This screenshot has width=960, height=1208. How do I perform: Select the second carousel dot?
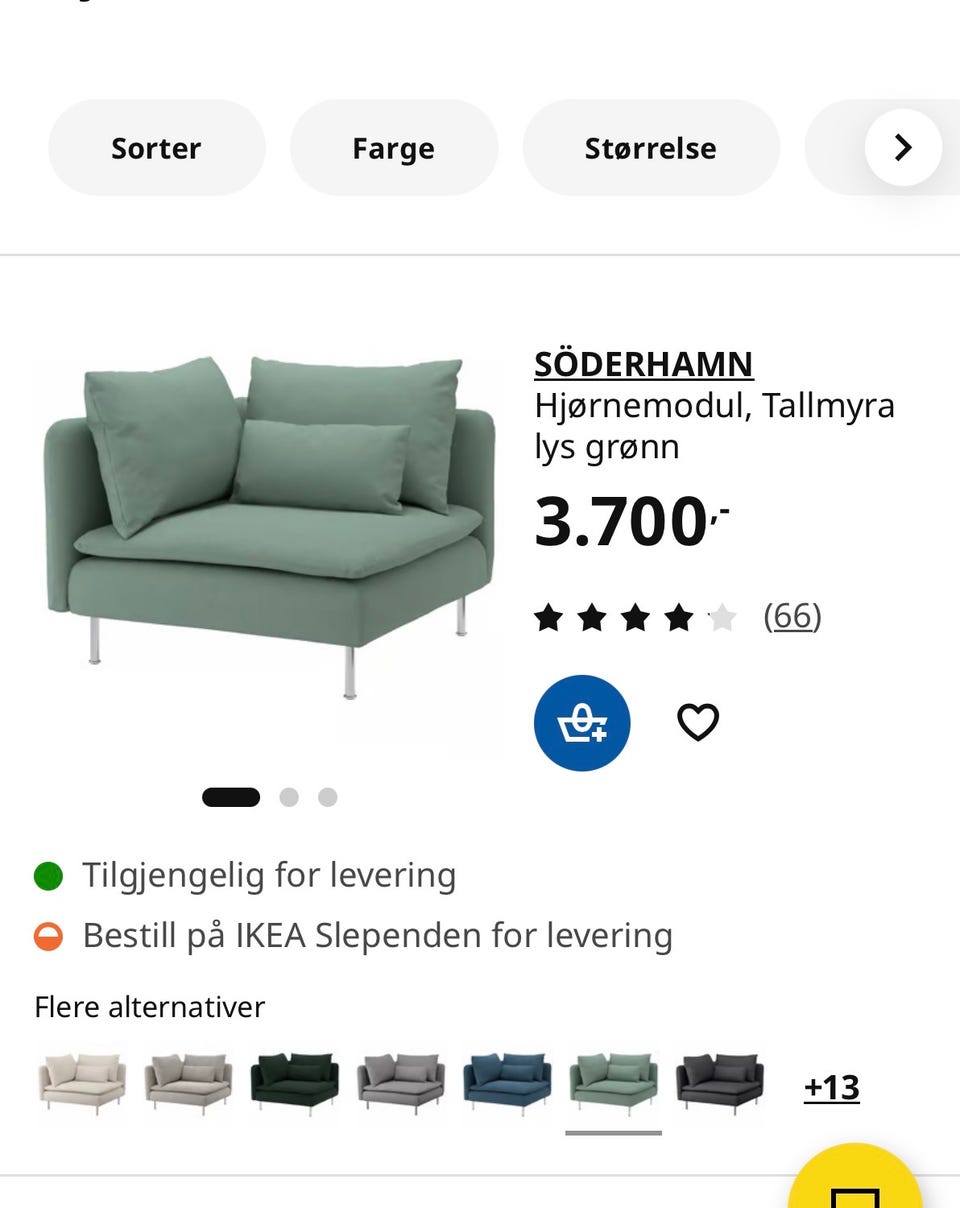coord(290,797)
